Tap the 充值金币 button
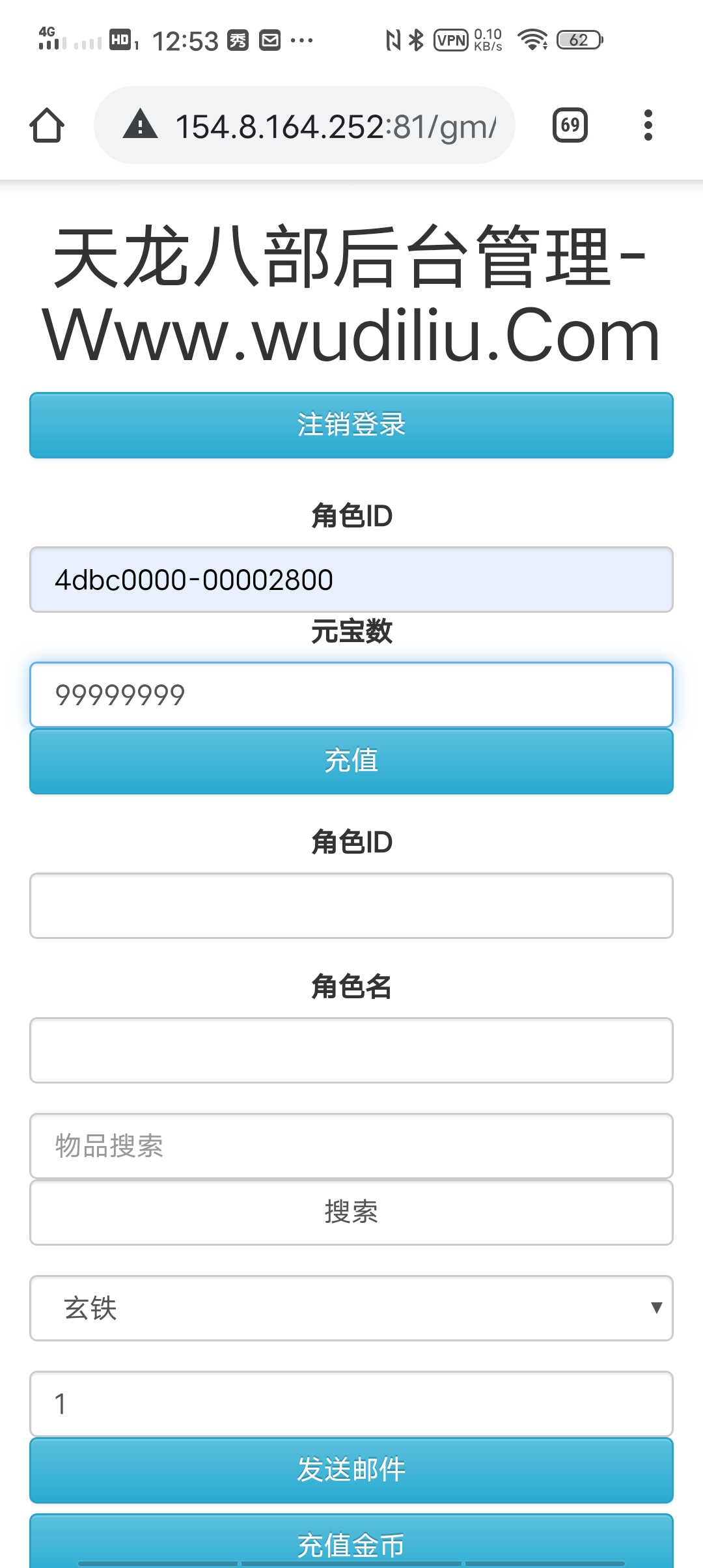This screenshot has width=703, height=1568. click(x=351, y=1542)
